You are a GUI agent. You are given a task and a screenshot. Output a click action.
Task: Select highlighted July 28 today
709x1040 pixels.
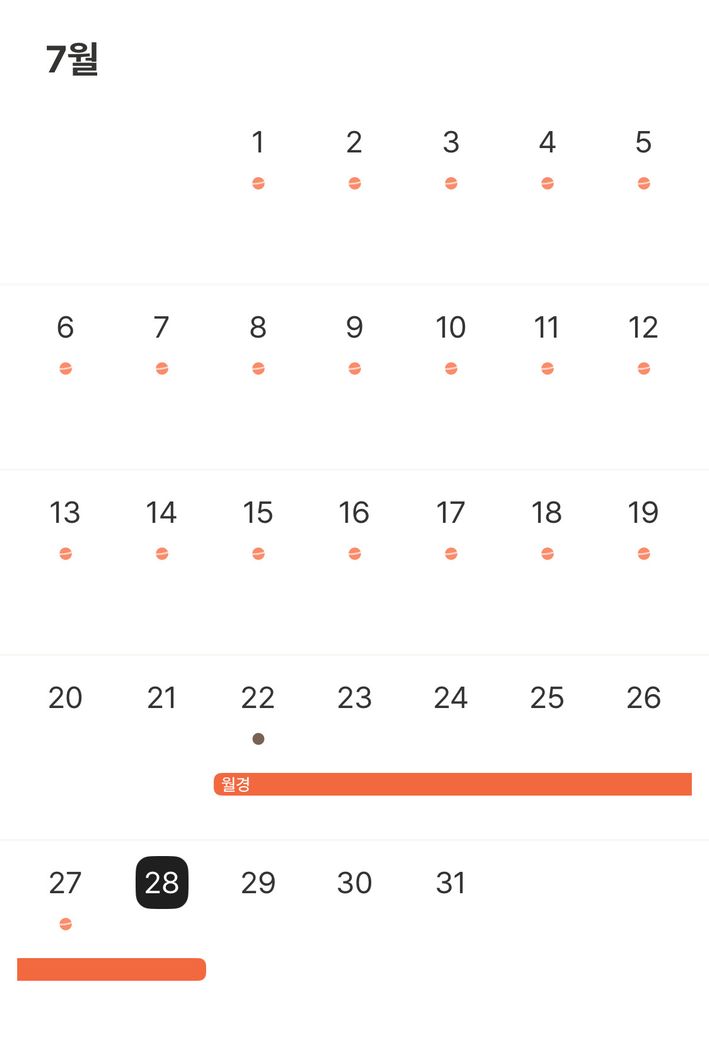point(162,883)
